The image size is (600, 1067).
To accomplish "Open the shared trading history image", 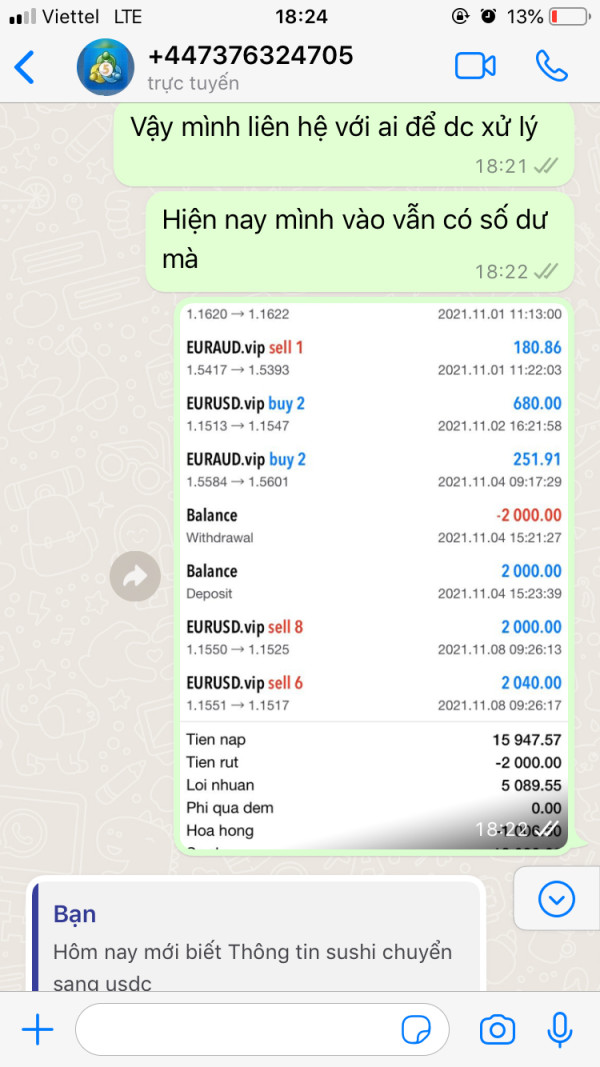I will (x=373, y=576).
